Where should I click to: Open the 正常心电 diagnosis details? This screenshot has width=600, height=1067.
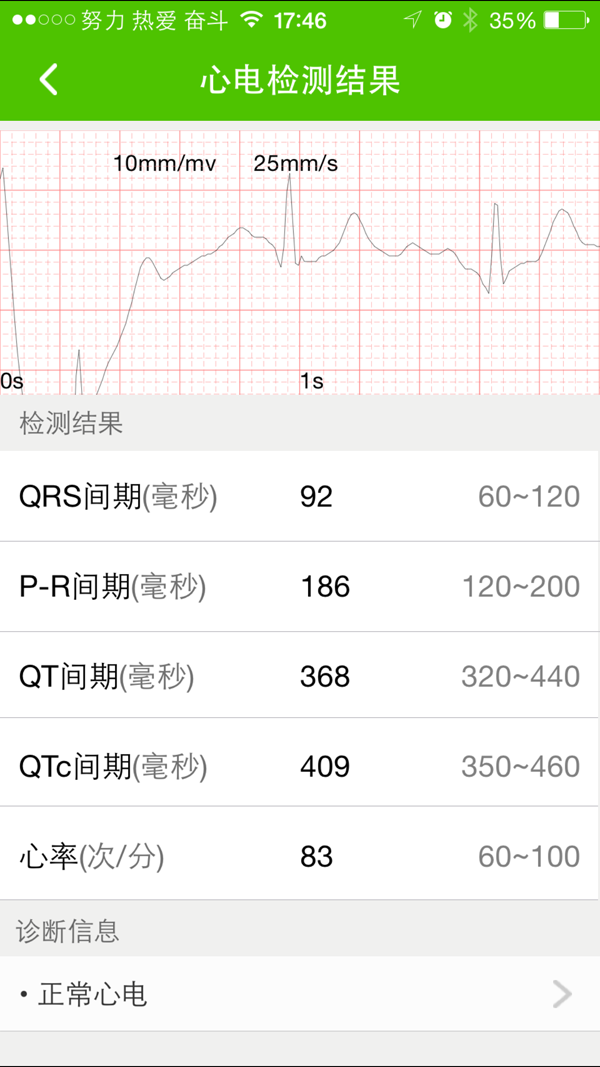point(300,994)
